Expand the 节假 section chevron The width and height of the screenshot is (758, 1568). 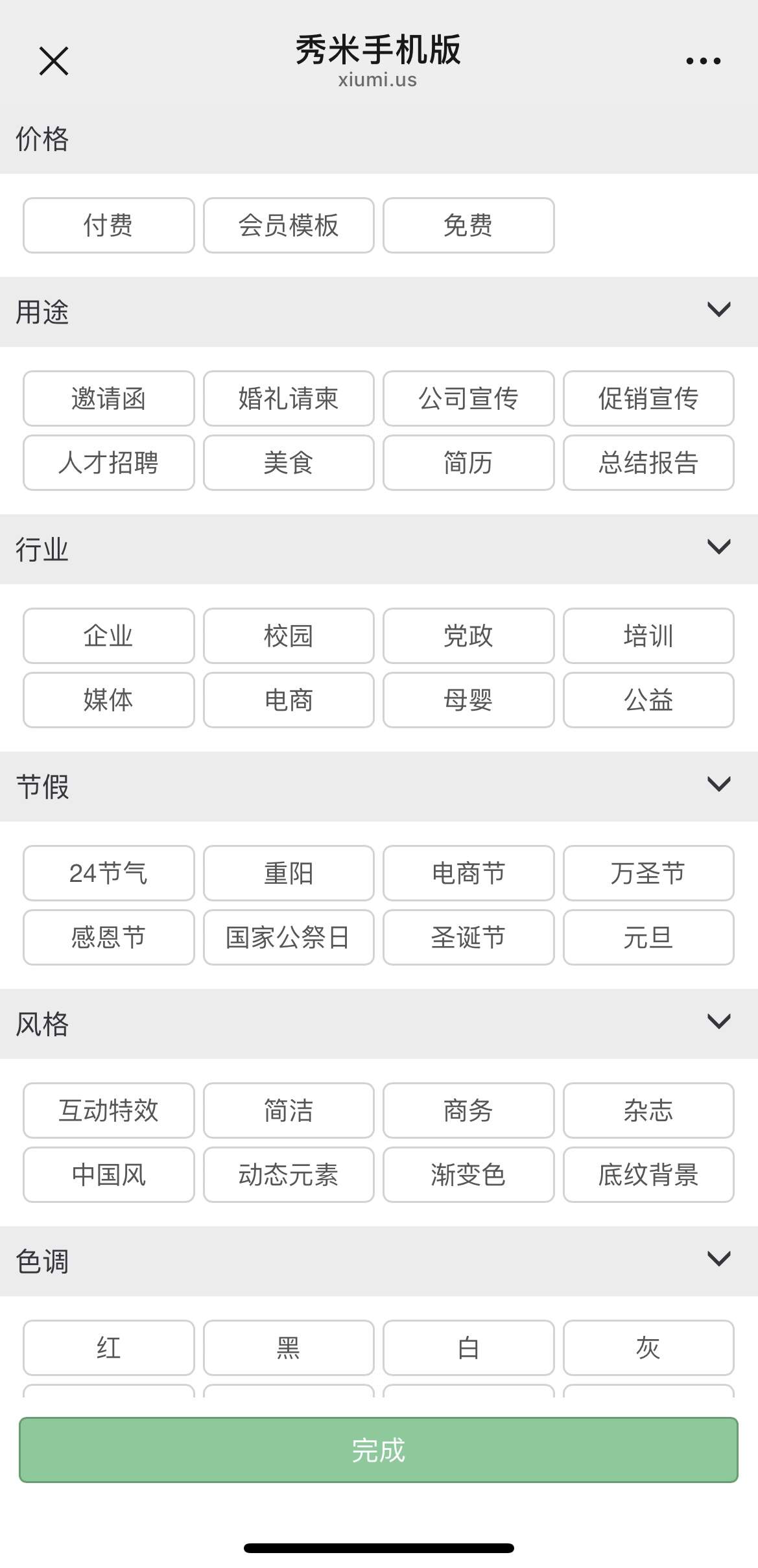(718, 785)
